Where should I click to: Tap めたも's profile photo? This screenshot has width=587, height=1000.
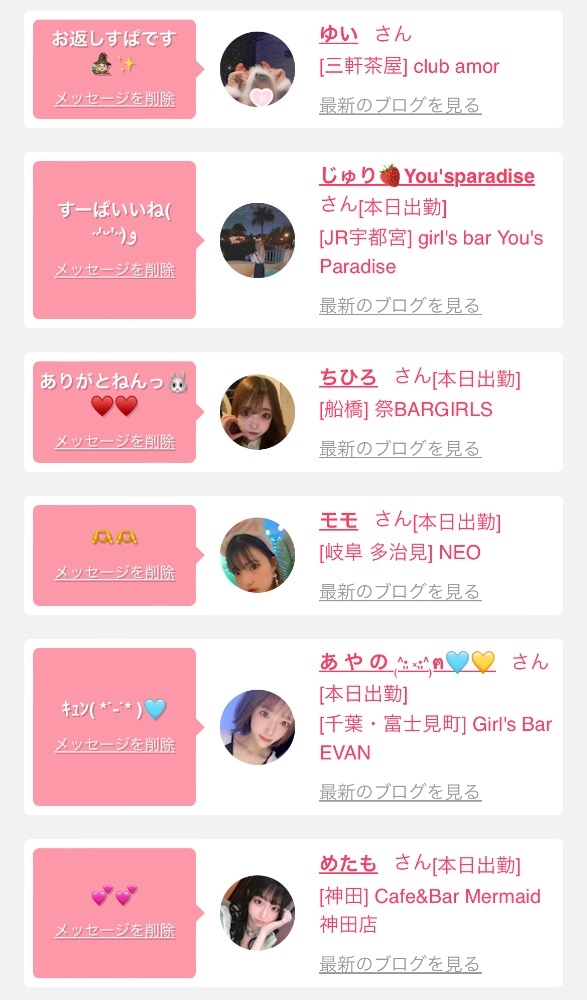(258, 913)
